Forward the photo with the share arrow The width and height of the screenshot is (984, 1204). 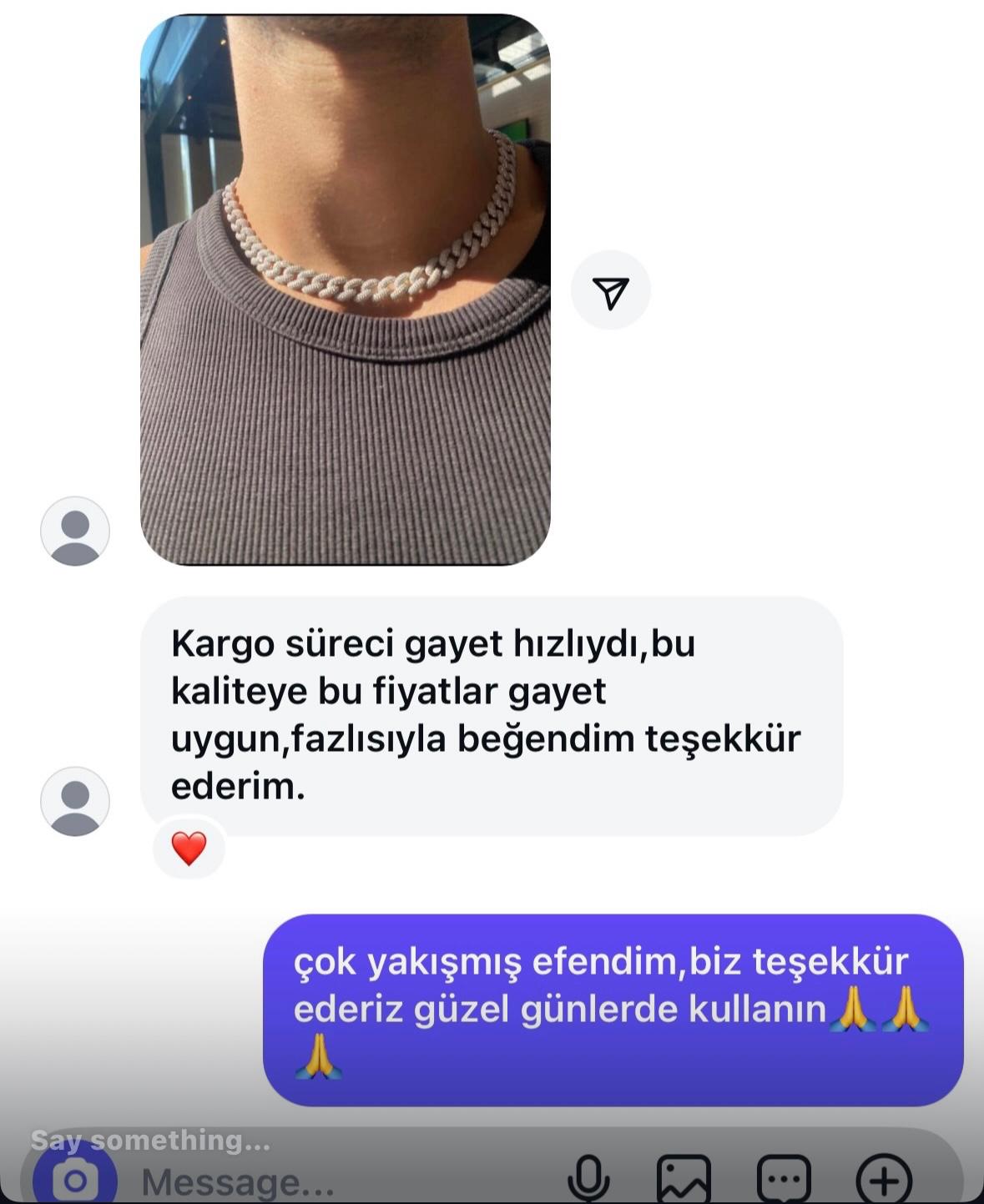(610, 290)
